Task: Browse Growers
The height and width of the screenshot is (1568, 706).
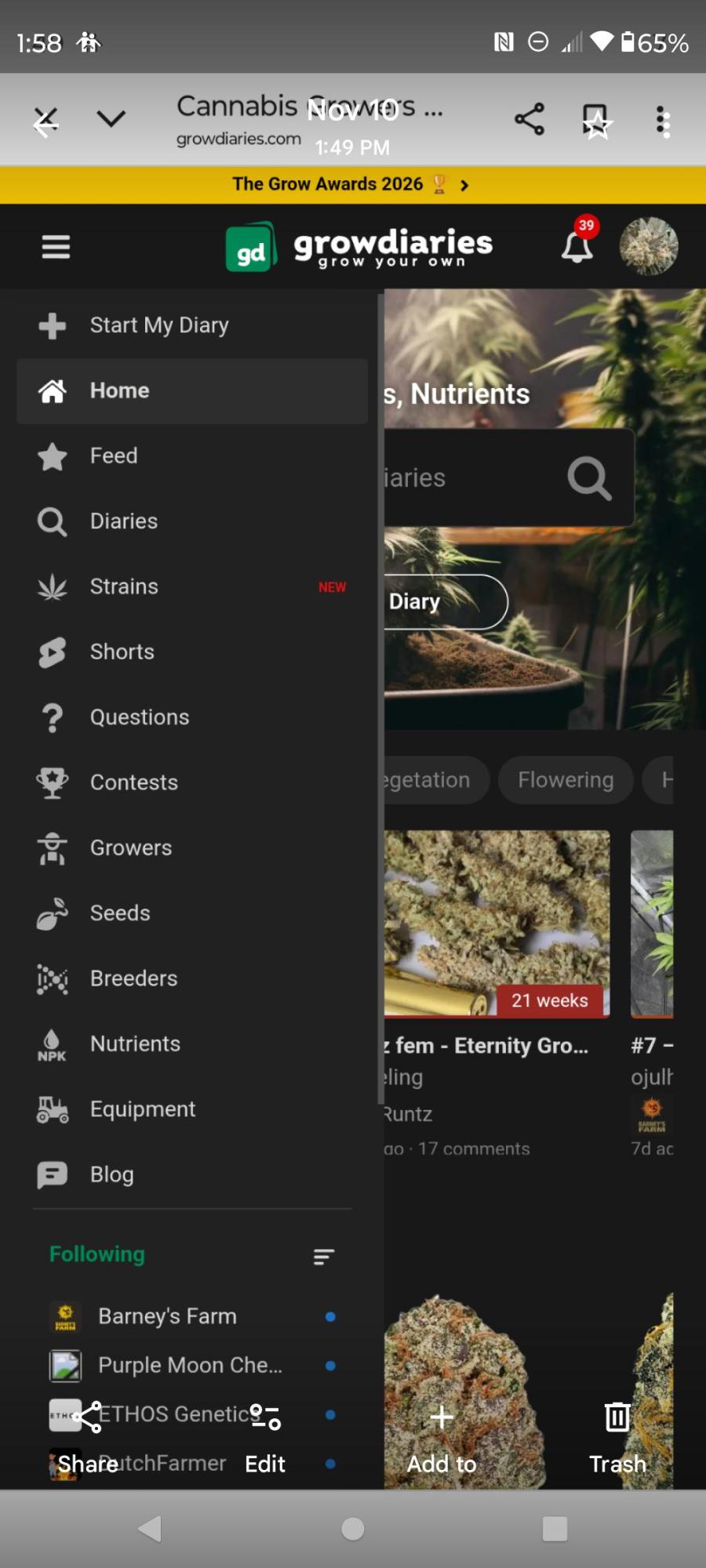Action: point(130,848)
